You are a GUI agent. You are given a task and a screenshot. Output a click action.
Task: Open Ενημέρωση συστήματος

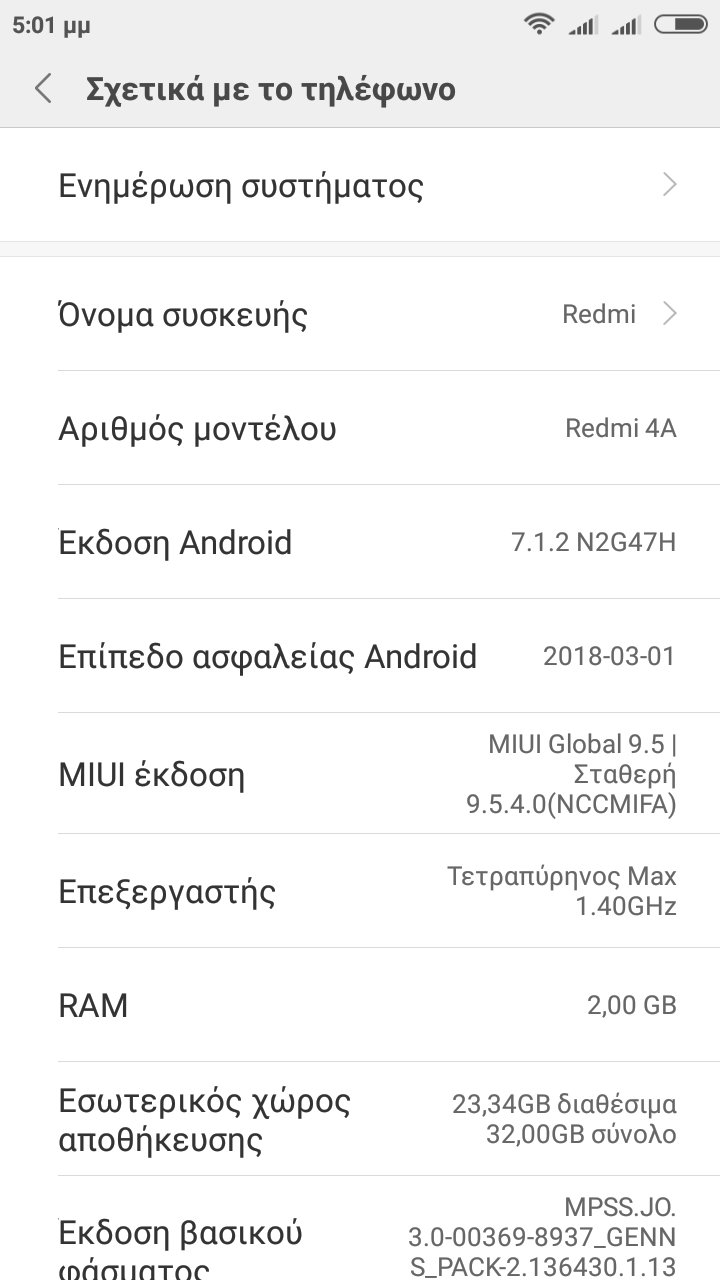[360, 186]
